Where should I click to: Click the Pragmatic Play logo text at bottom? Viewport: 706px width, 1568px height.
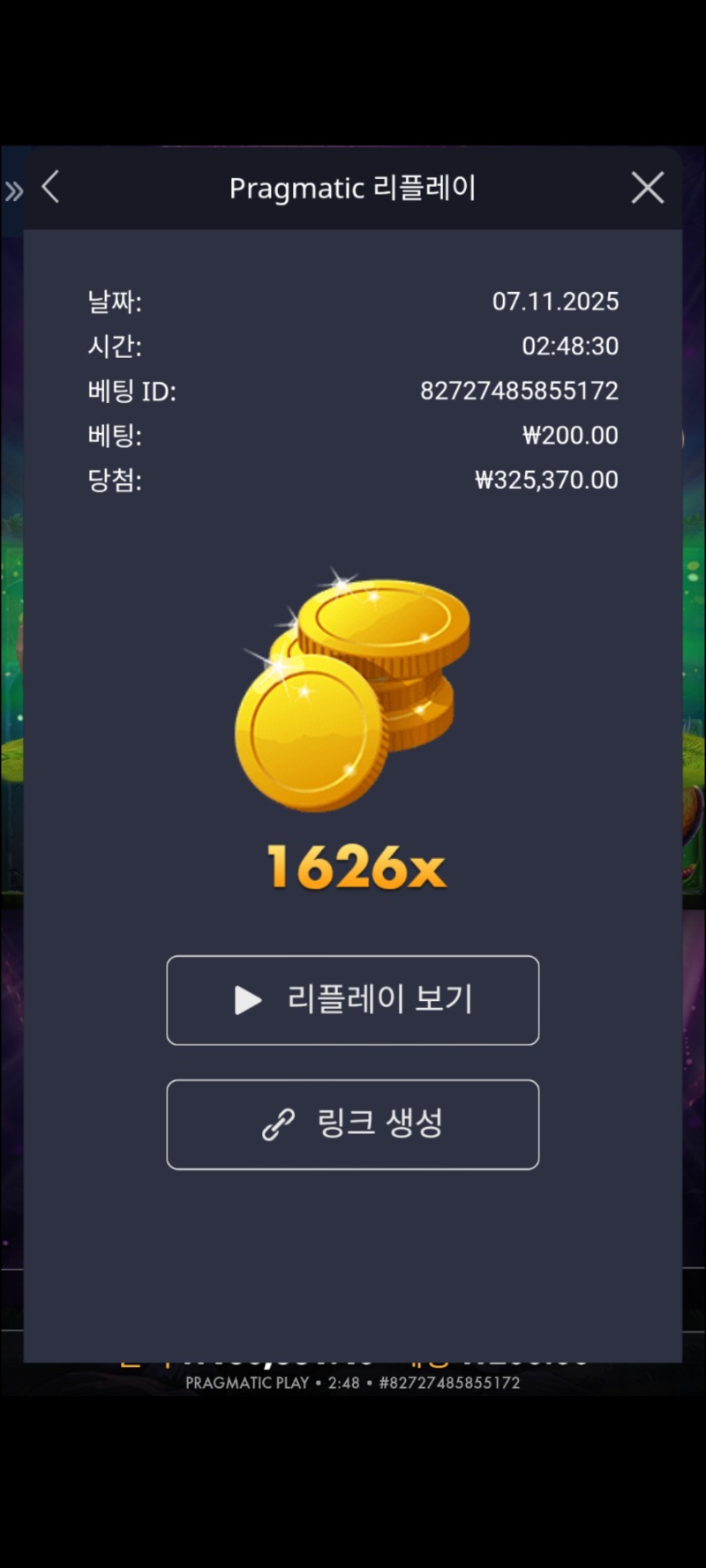click(x=247, y=1382)
